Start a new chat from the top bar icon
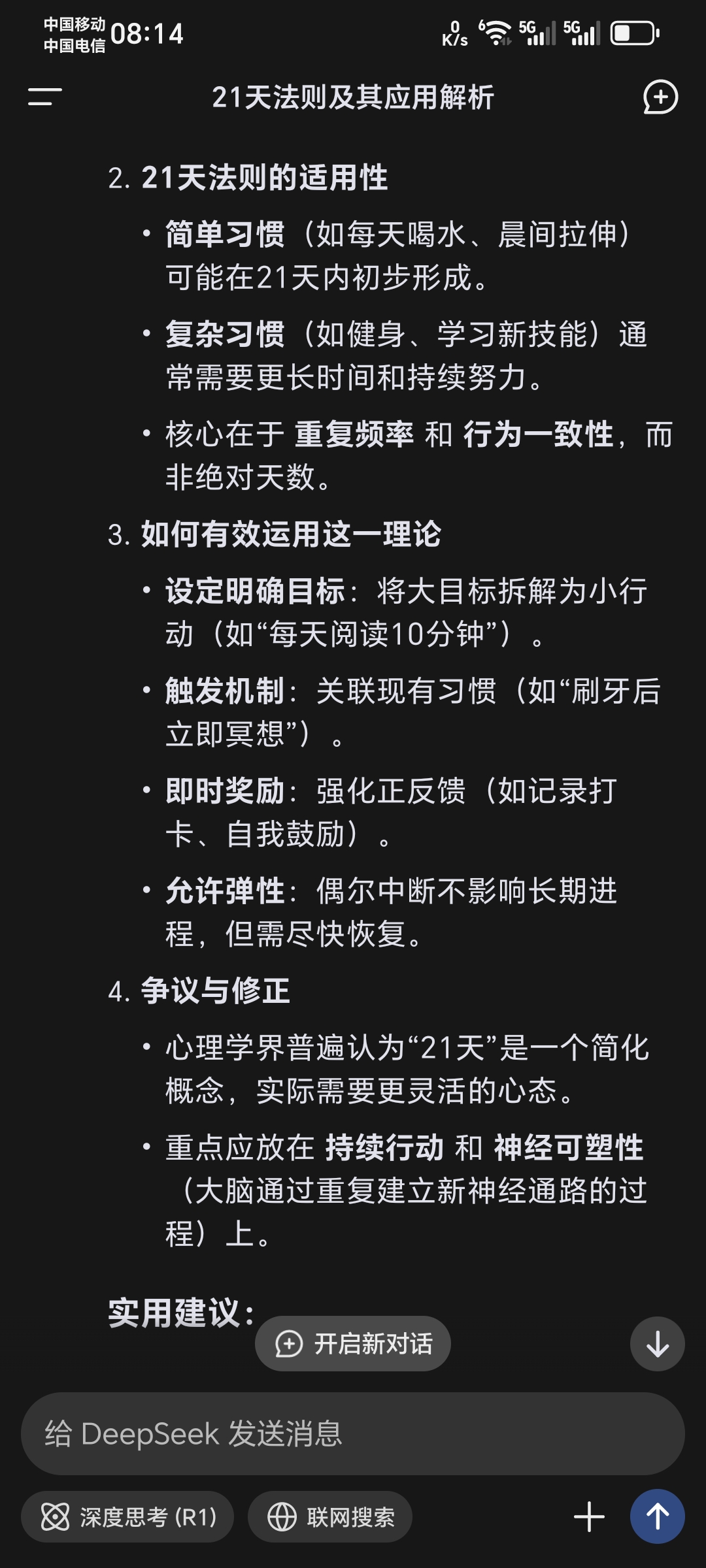The width and height of the screenshot is (706, 1568). pyautogui.click(x=660, y=97)
